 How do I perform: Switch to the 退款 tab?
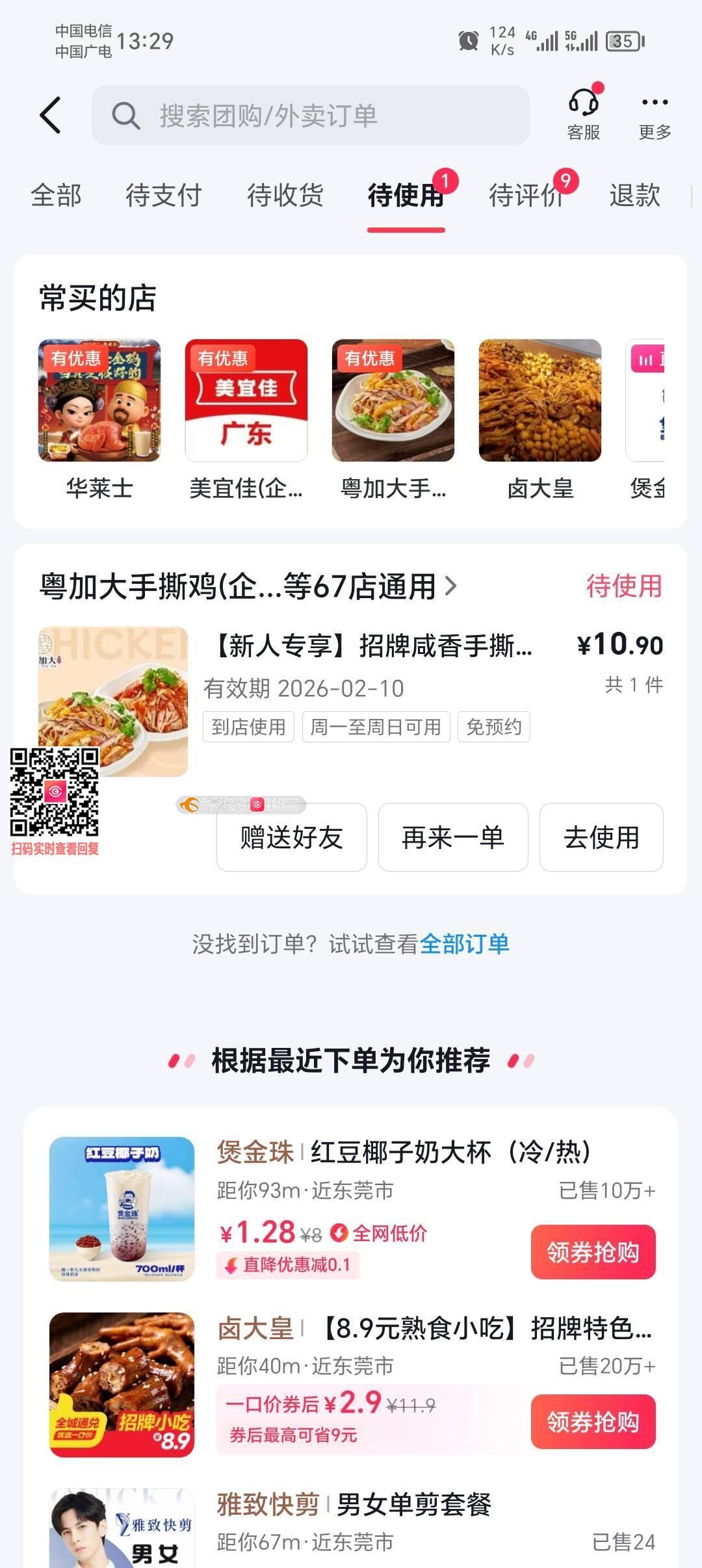point(634,195)
